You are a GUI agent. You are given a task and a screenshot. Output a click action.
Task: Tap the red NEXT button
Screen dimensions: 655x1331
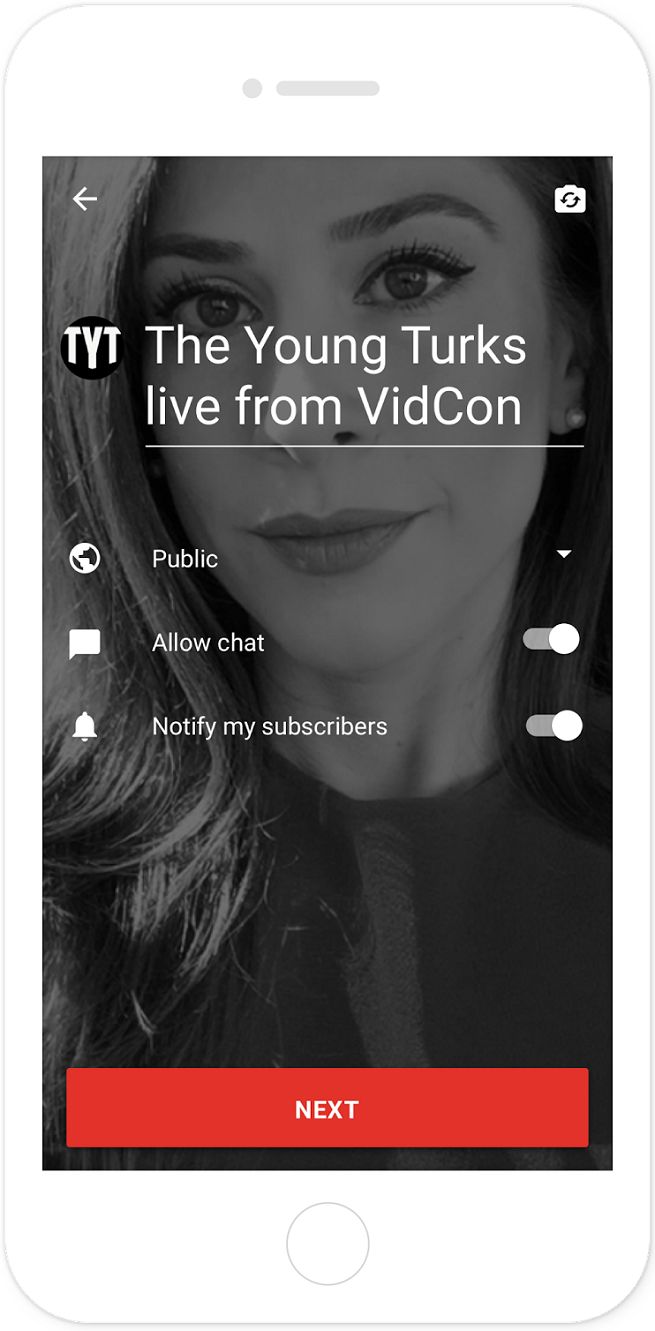point(327,1108)
